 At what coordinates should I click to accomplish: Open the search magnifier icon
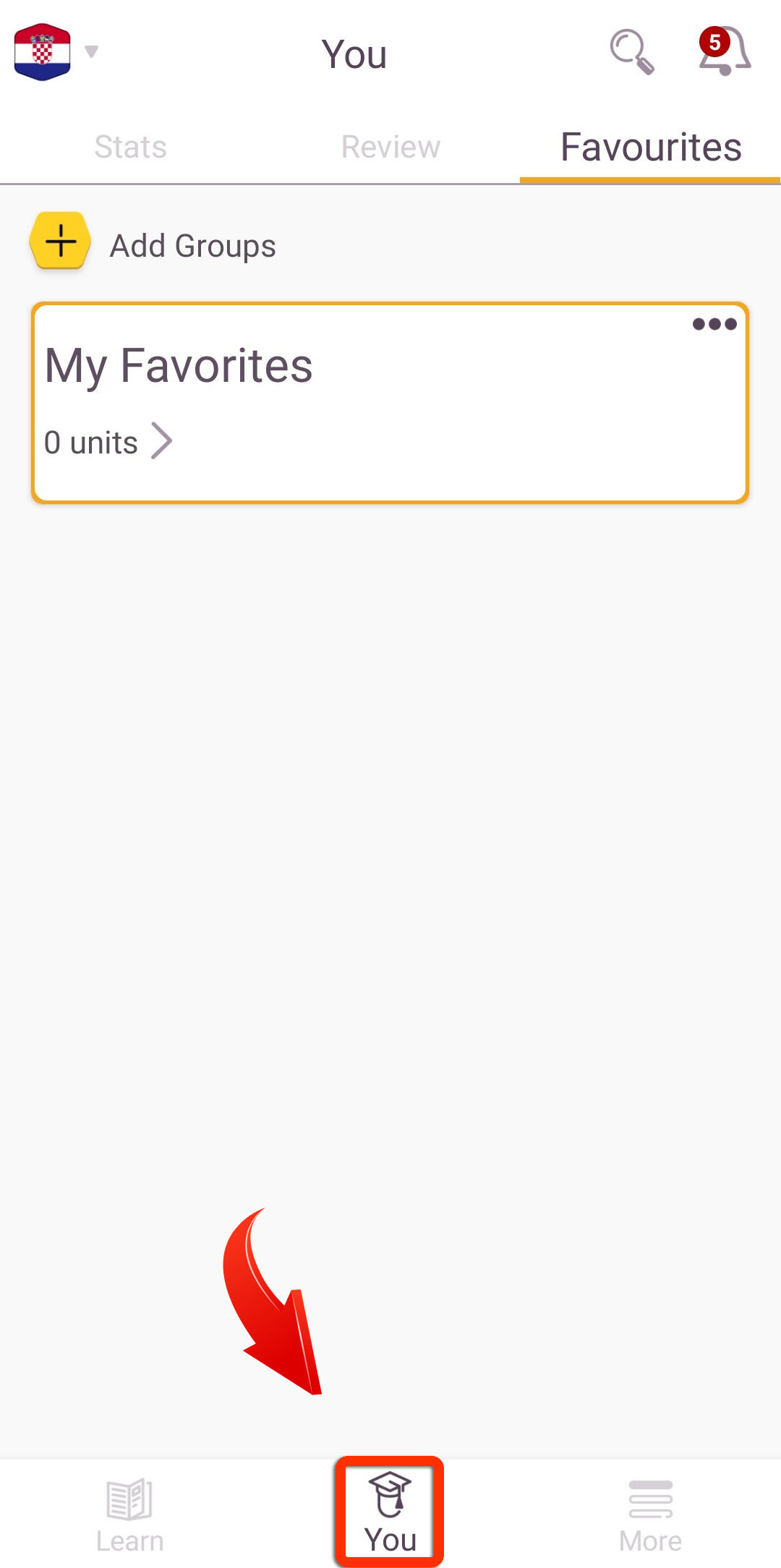(632, 52)
